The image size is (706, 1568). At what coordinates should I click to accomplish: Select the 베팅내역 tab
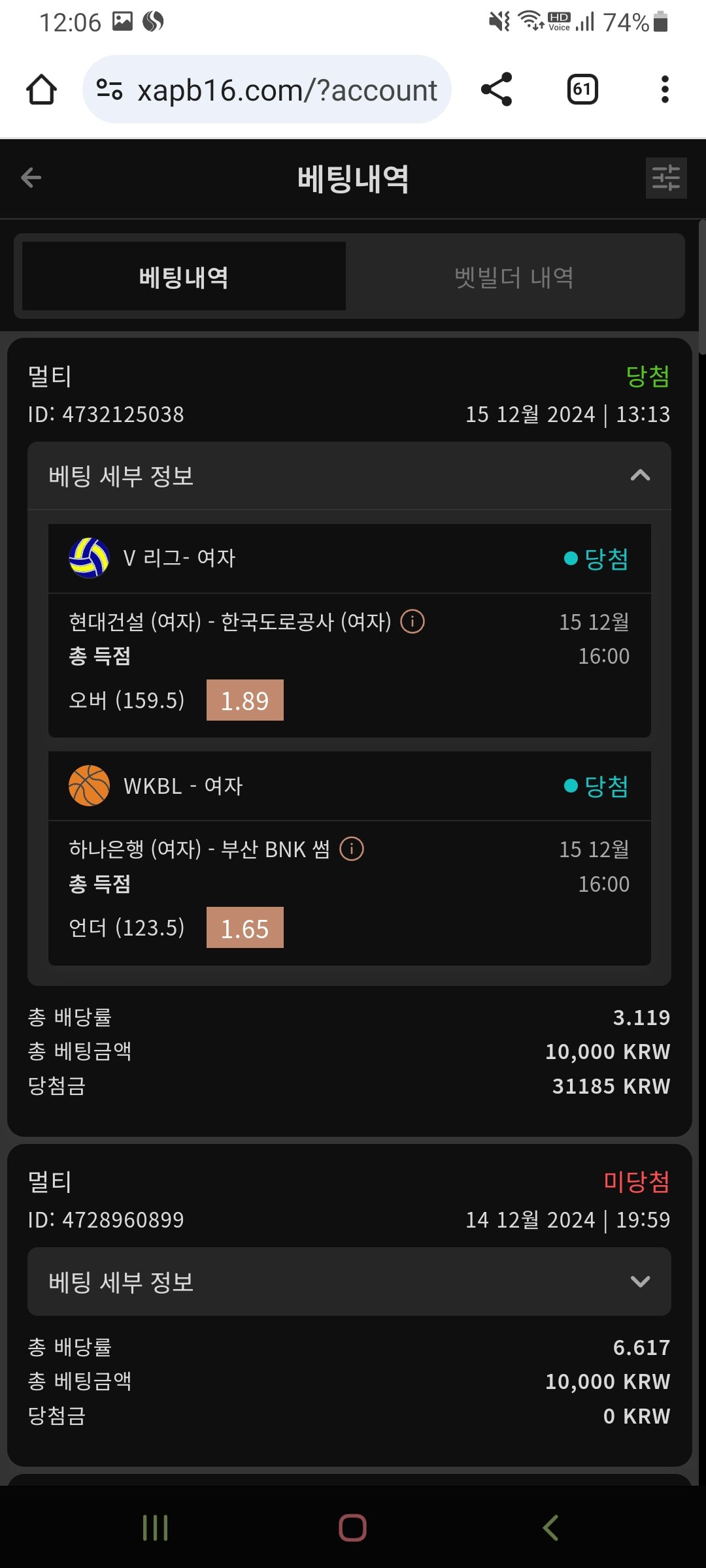click(184, 277)
